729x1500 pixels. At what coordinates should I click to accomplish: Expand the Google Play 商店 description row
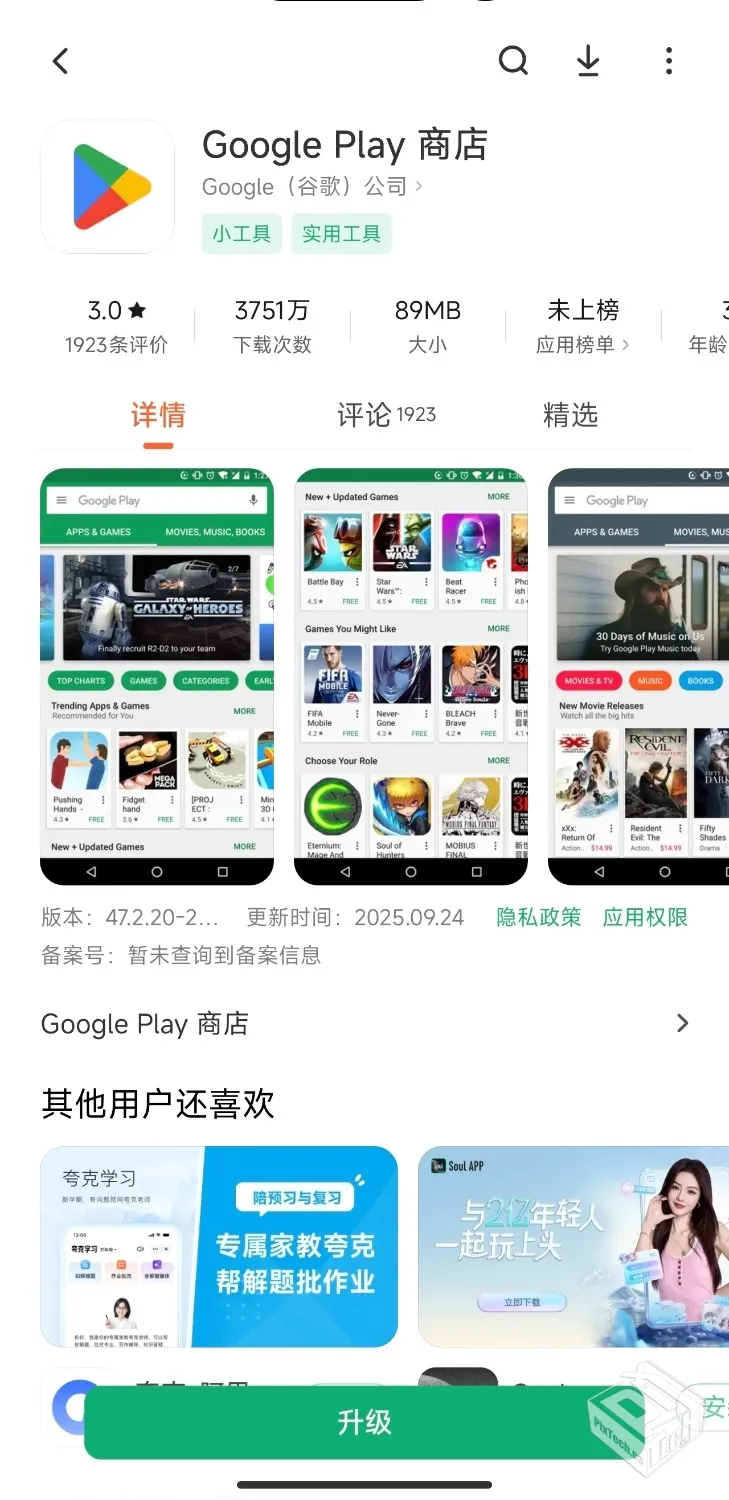click(x=365, y=1023)
